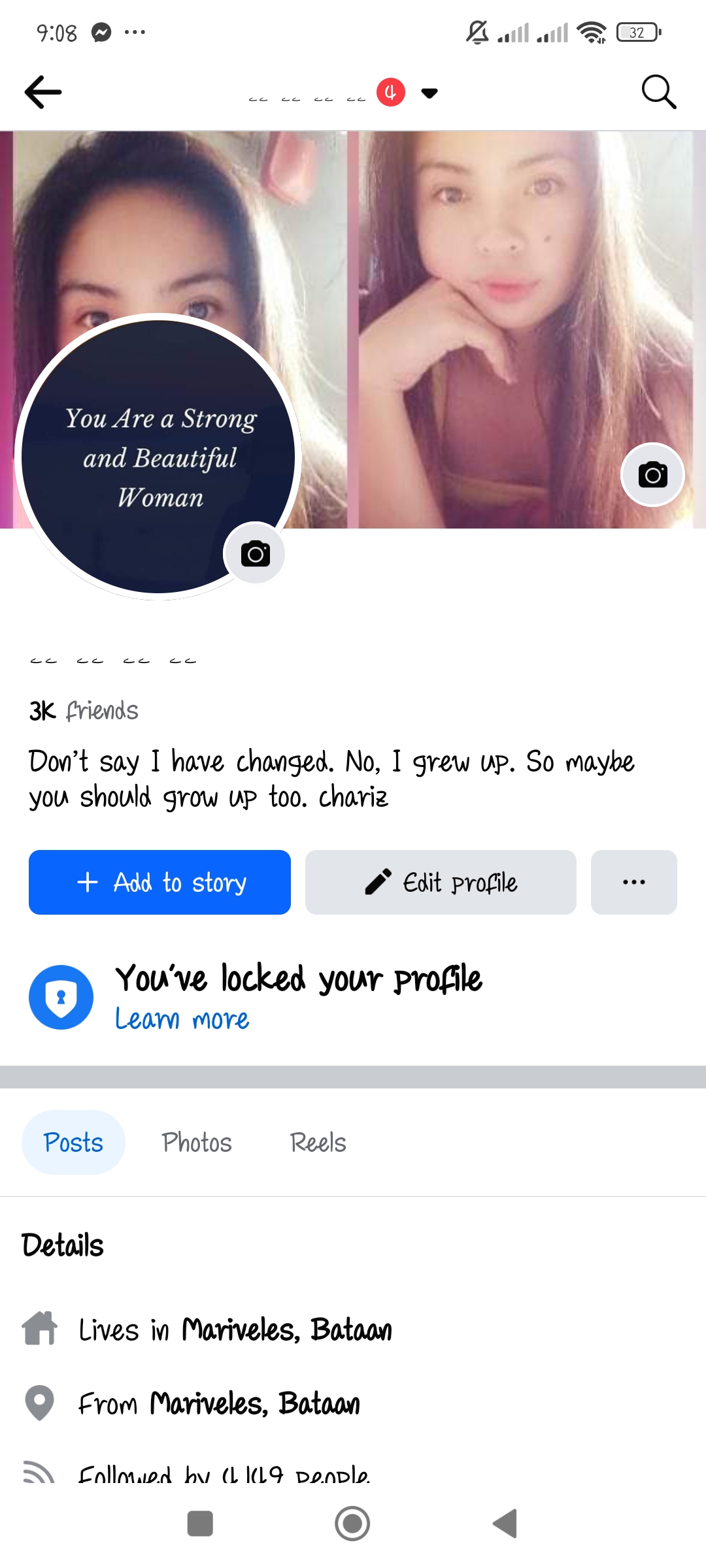The width and height of the screenshot is (706, 1568).
Task: View the 3K friends list
Action: point(84,711)
